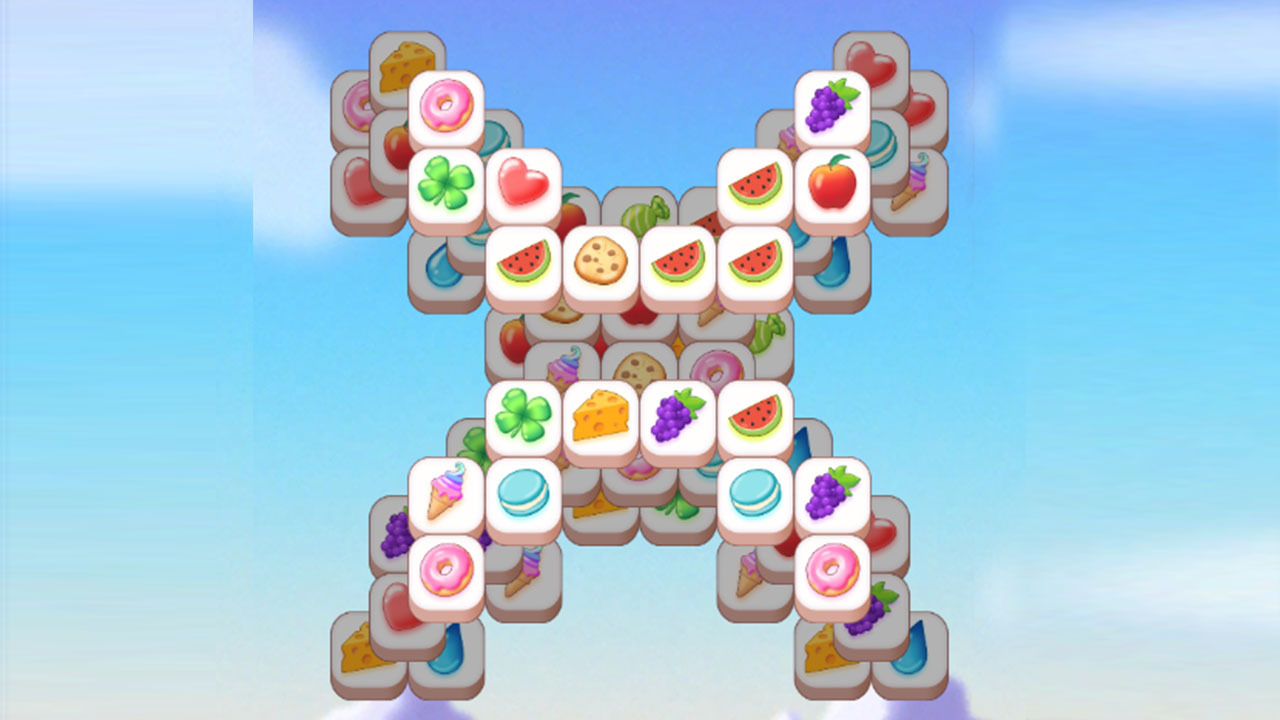The height and width of the screenshot is (720, 1280).
Task: Tap the bright red heart tile
Action: pos(523,186)
